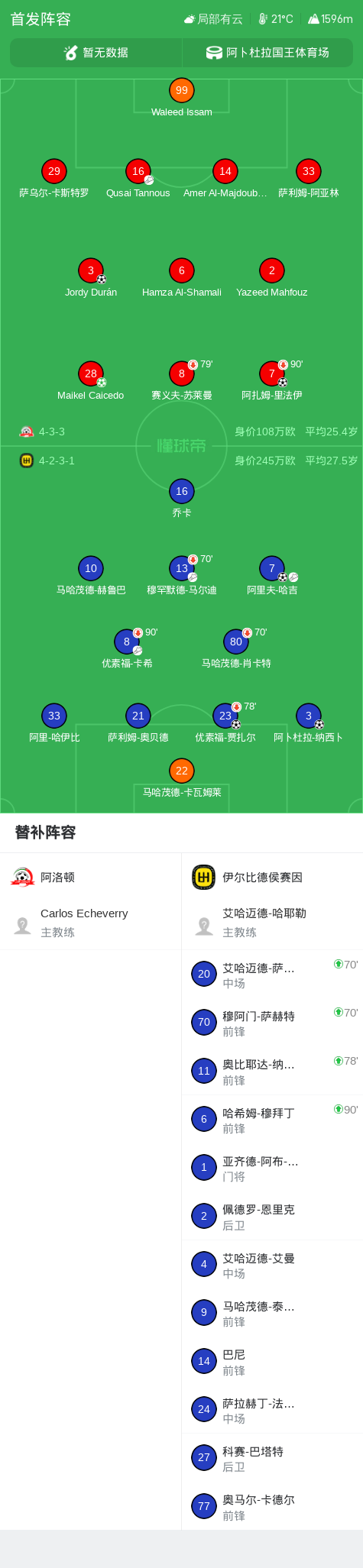Select 马哈茂德-赫鲁巴 number 10
The height and width of the screenshot is (1568, 363).
pyautogui.click(x=91, y=576)
